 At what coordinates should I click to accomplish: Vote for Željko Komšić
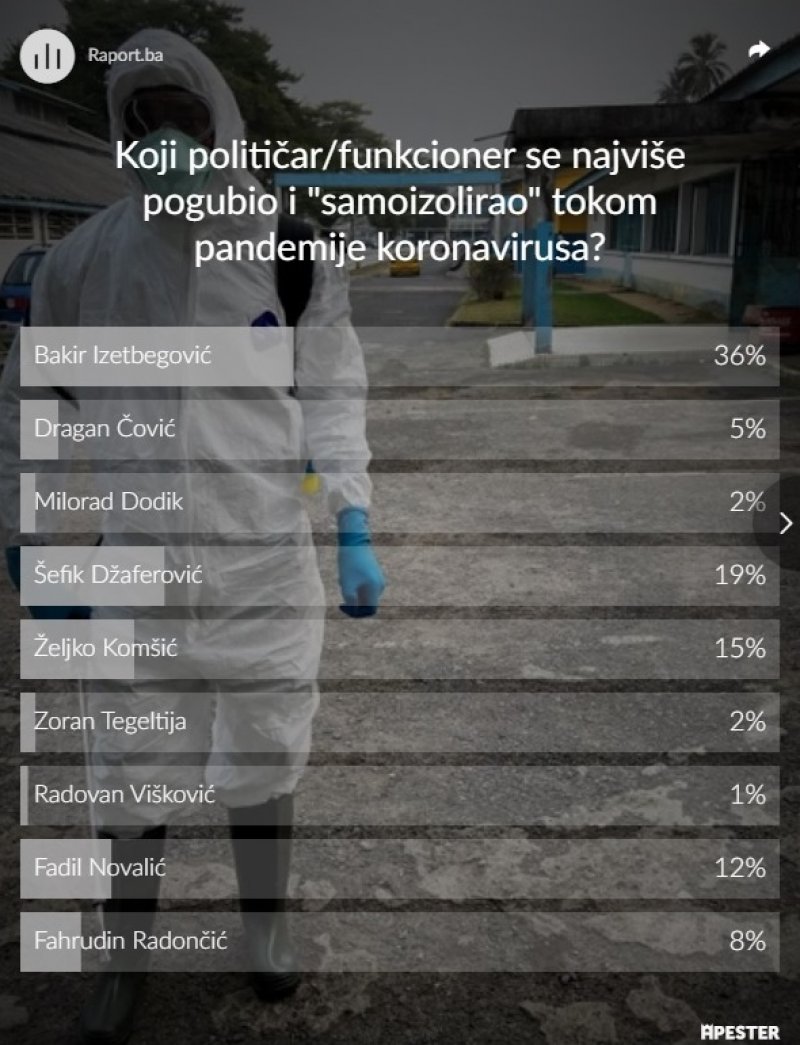pyautogui.click(x=400, y=648)
